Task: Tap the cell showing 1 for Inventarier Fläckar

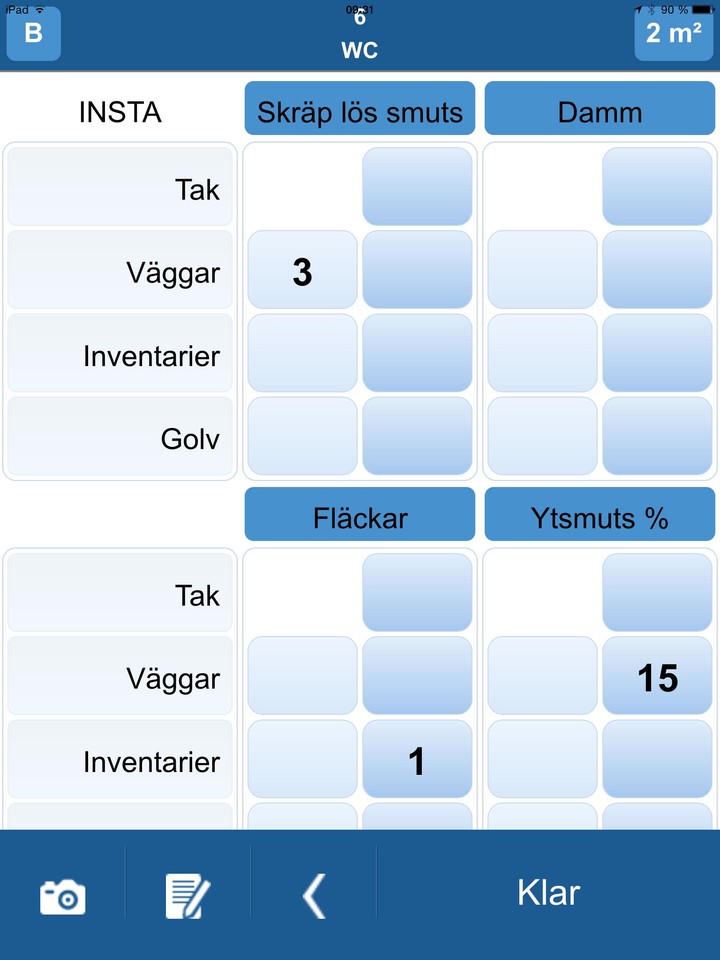Action: click(x=417, y=761)
